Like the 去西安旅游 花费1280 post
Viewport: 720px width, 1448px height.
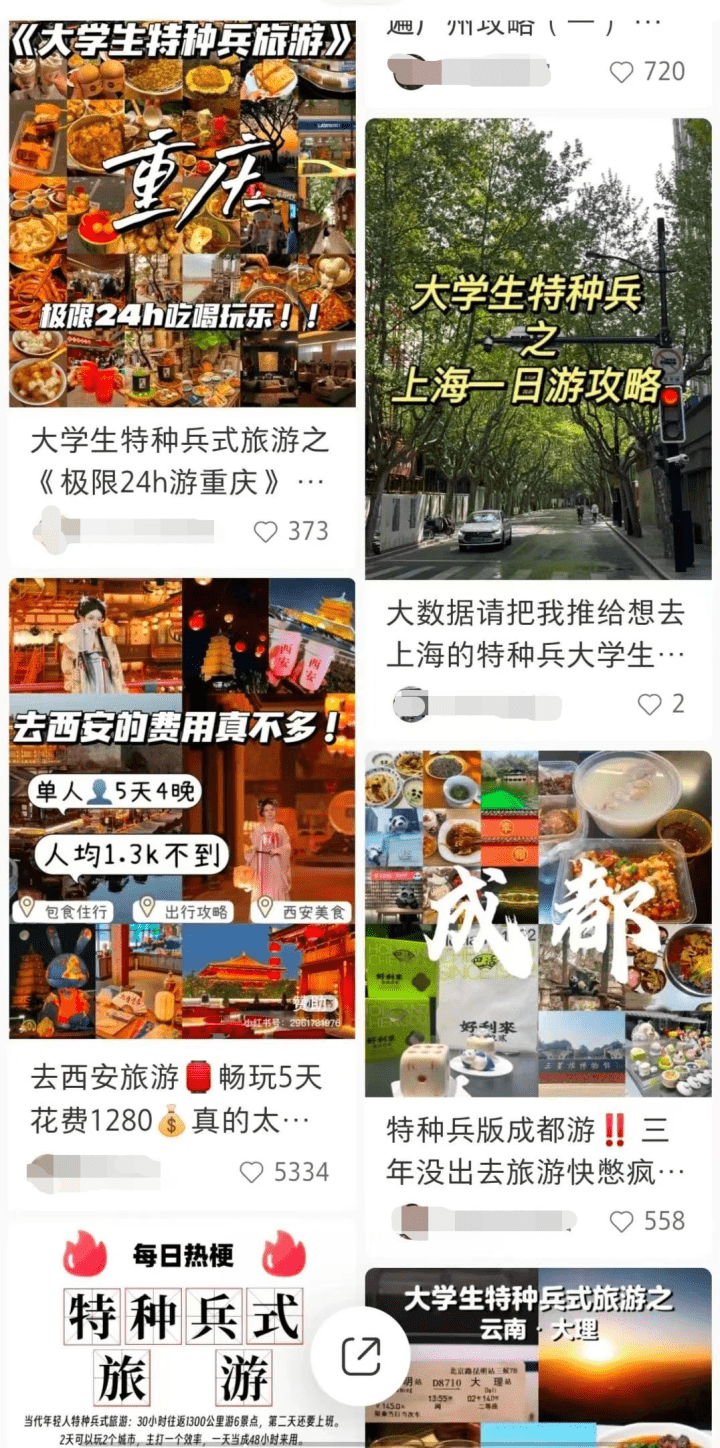[252, 1172]
